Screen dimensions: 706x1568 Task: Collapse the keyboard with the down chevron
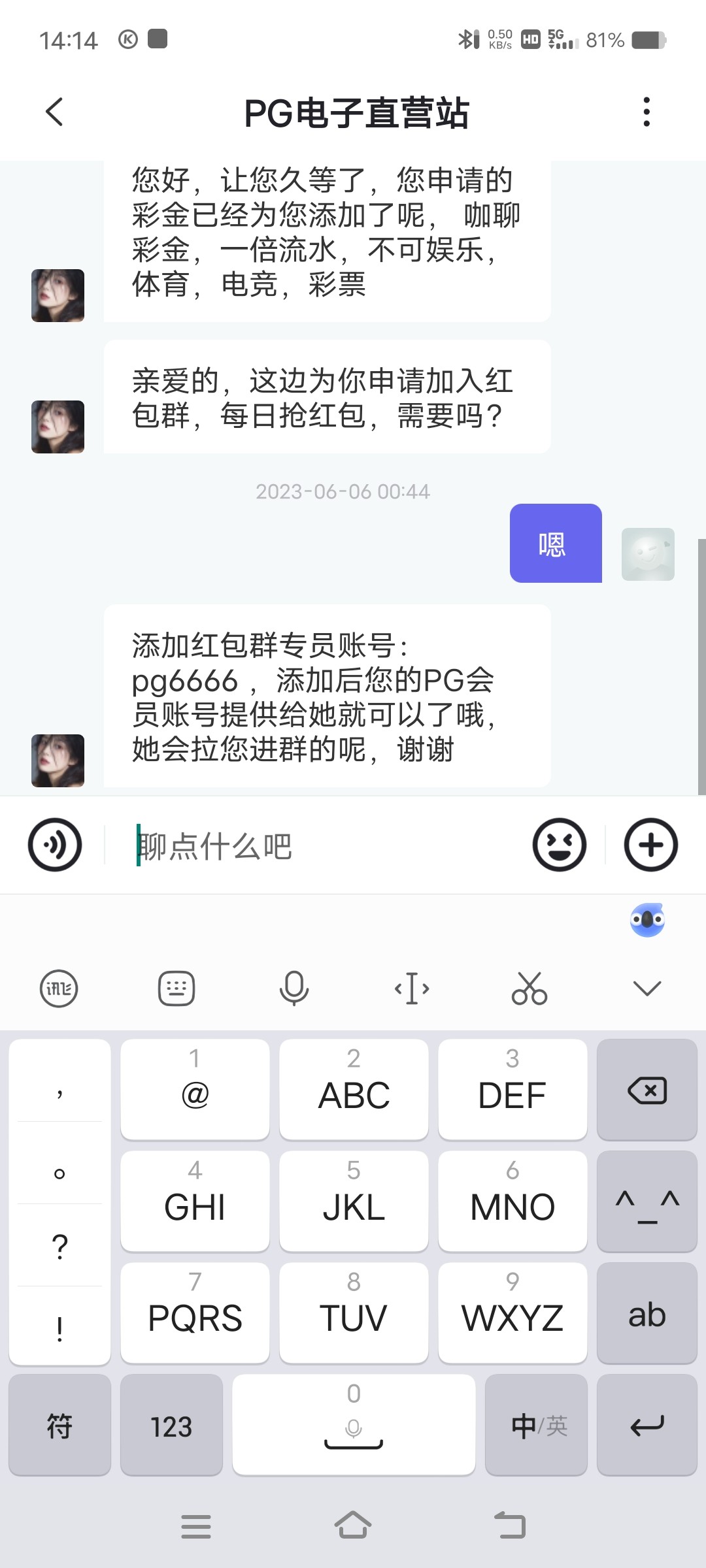(x=647, y=988)
